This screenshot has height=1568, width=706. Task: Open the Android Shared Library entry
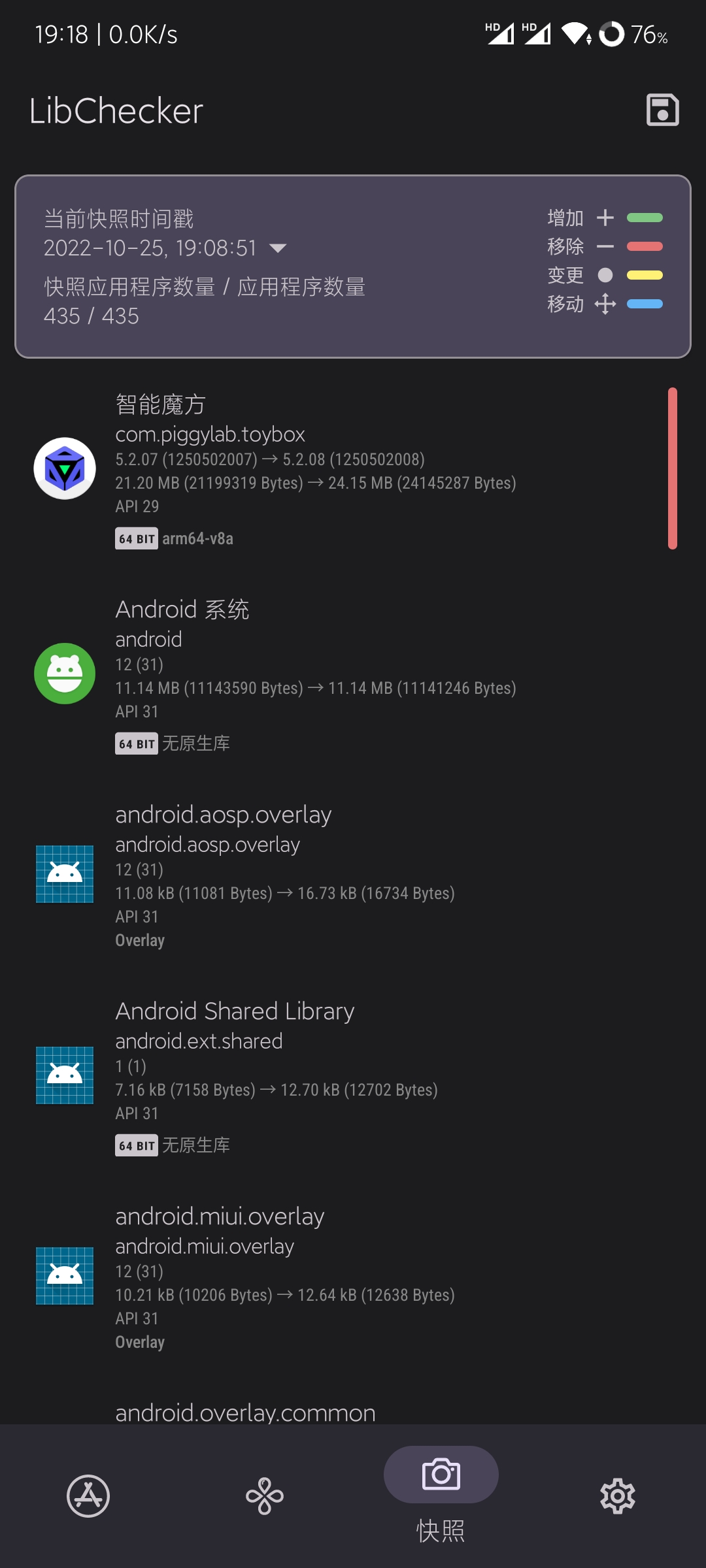353,1077
